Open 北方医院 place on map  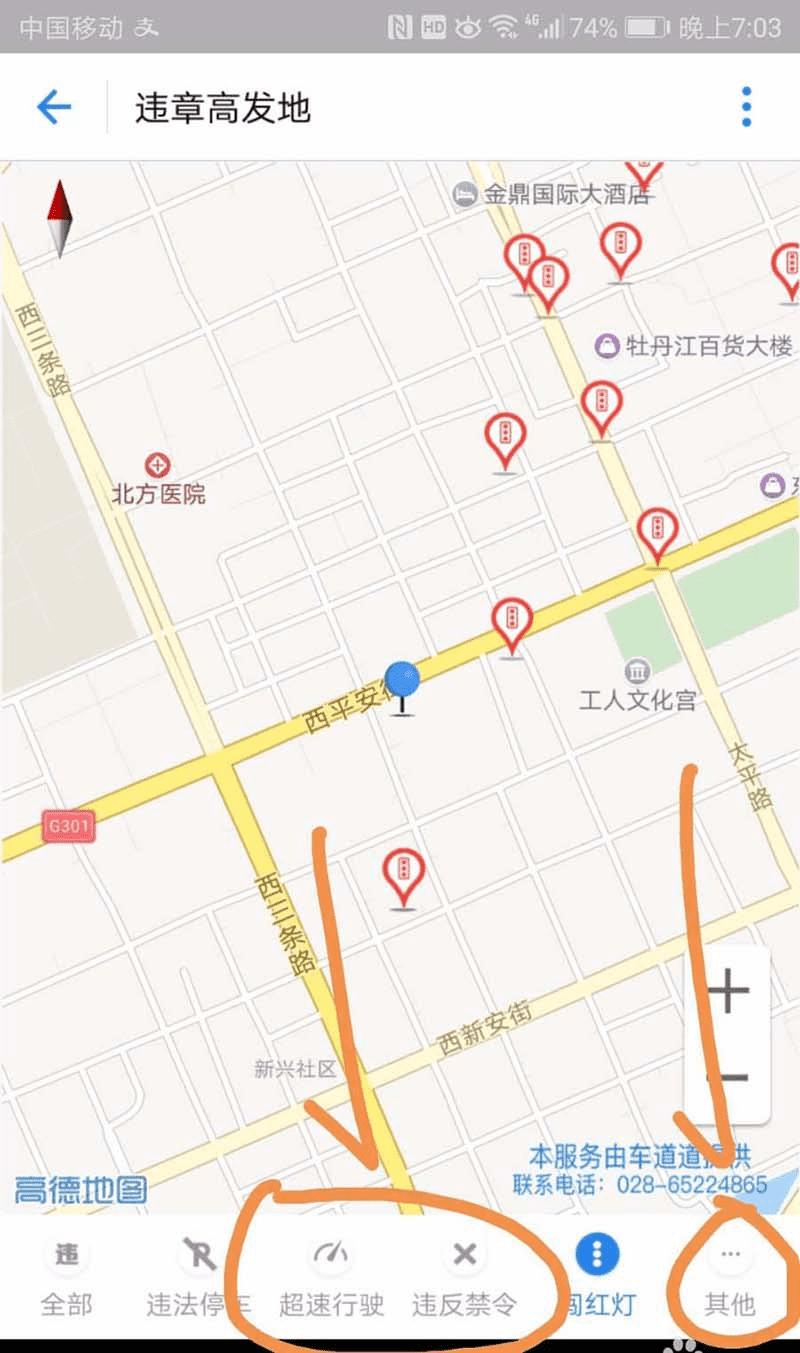[158, 478]
